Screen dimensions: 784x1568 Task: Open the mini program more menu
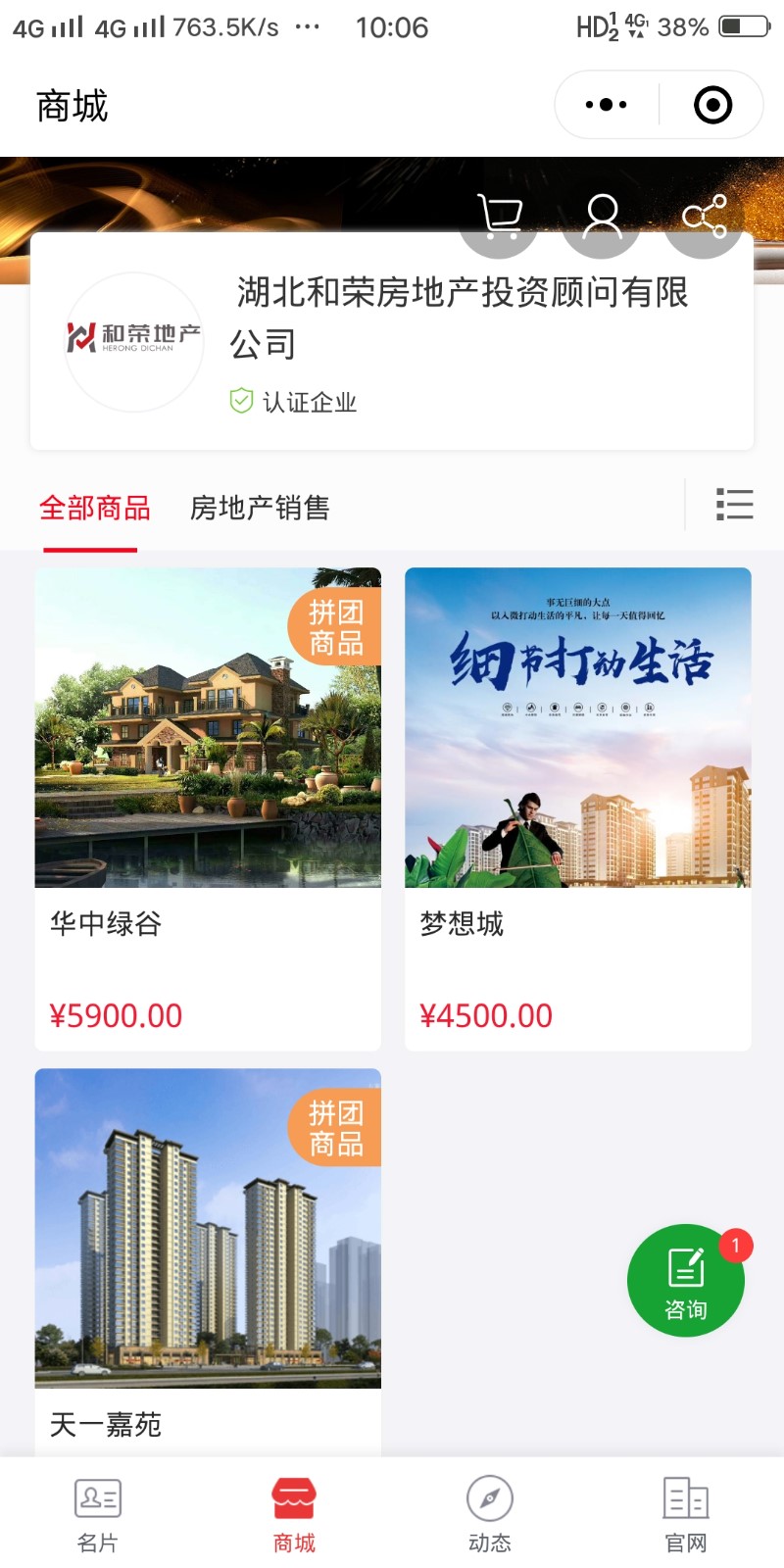607,105
